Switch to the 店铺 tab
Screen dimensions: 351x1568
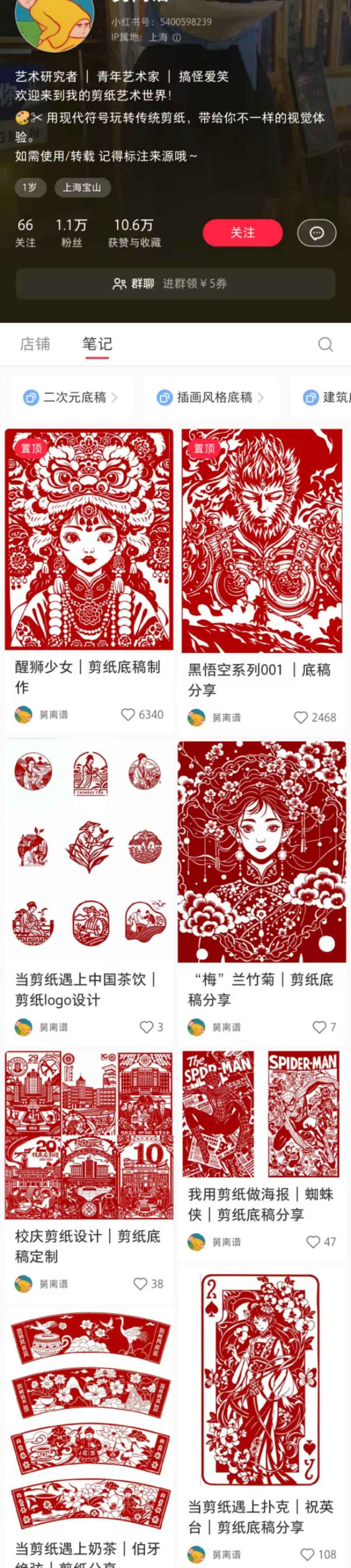[35, 344]
